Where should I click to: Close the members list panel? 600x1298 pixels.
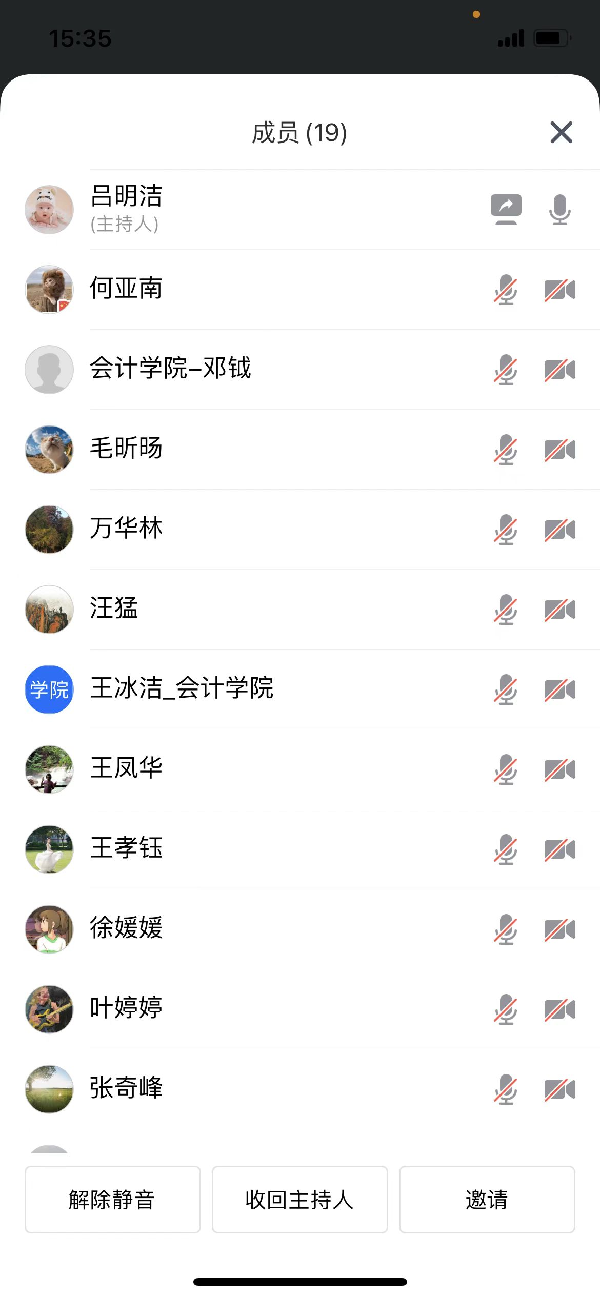(561, 132)
